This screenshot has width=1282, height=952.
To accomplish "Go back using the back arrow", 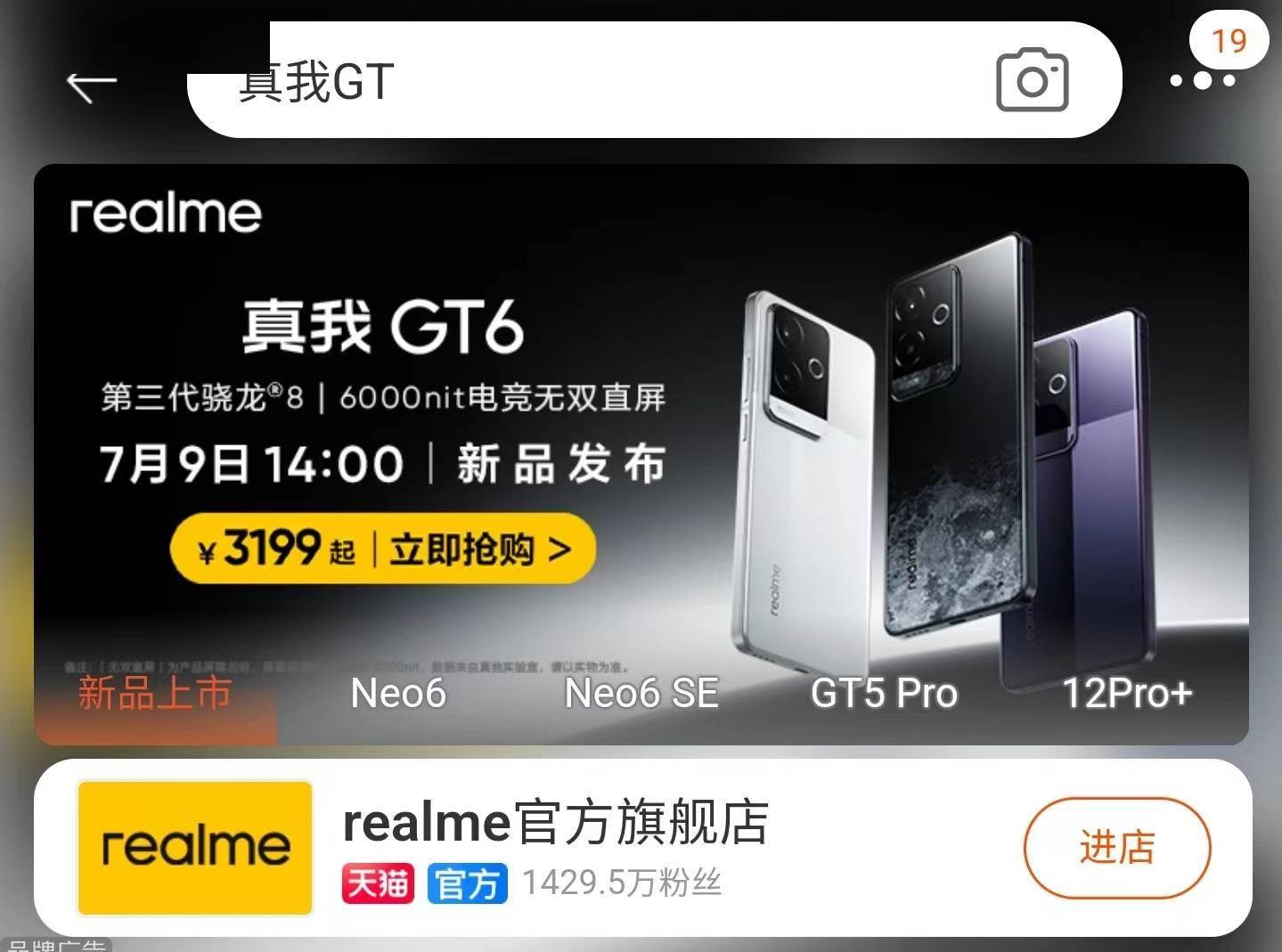I will tap(92, 85).
